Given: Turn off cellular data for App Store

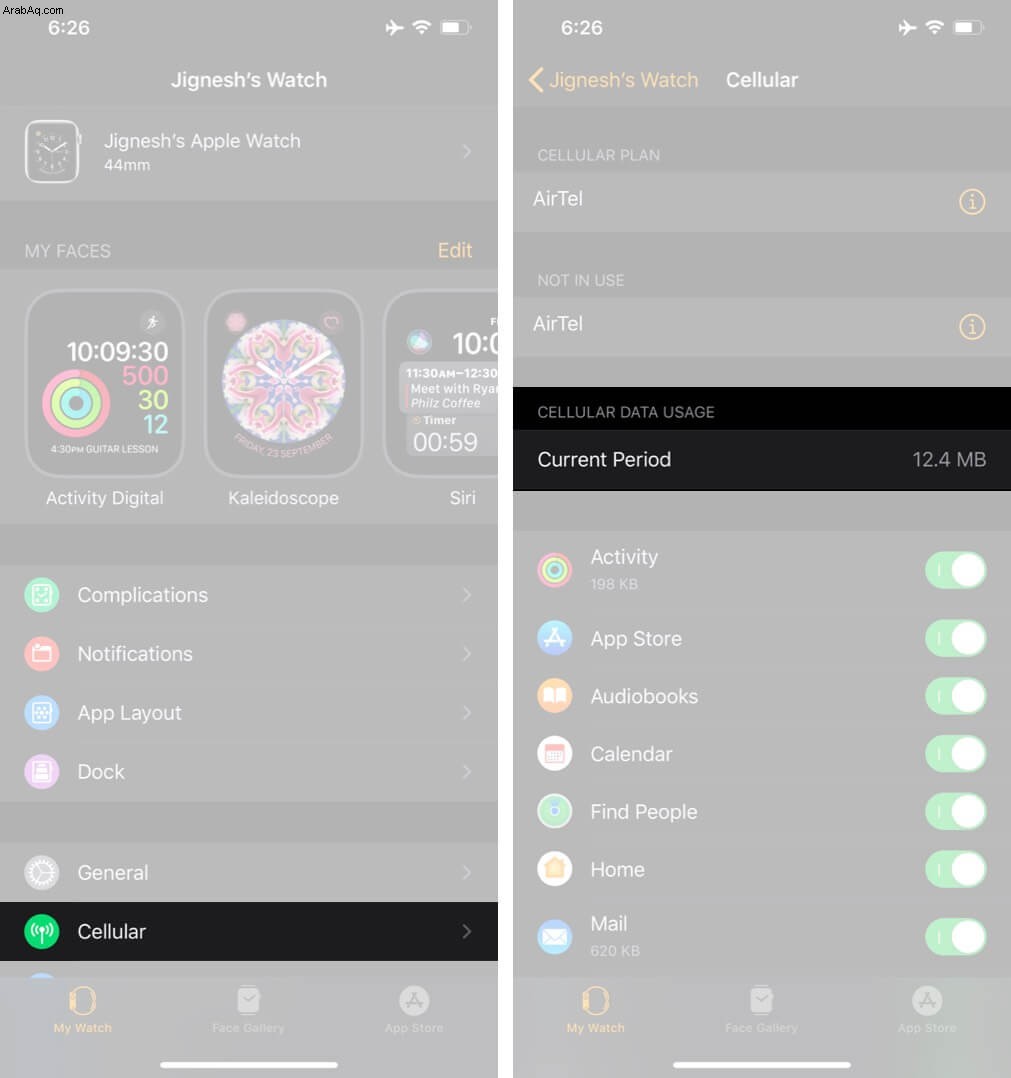Looking at the screenshot, I should pyautogui.click(x=955, y=638).
